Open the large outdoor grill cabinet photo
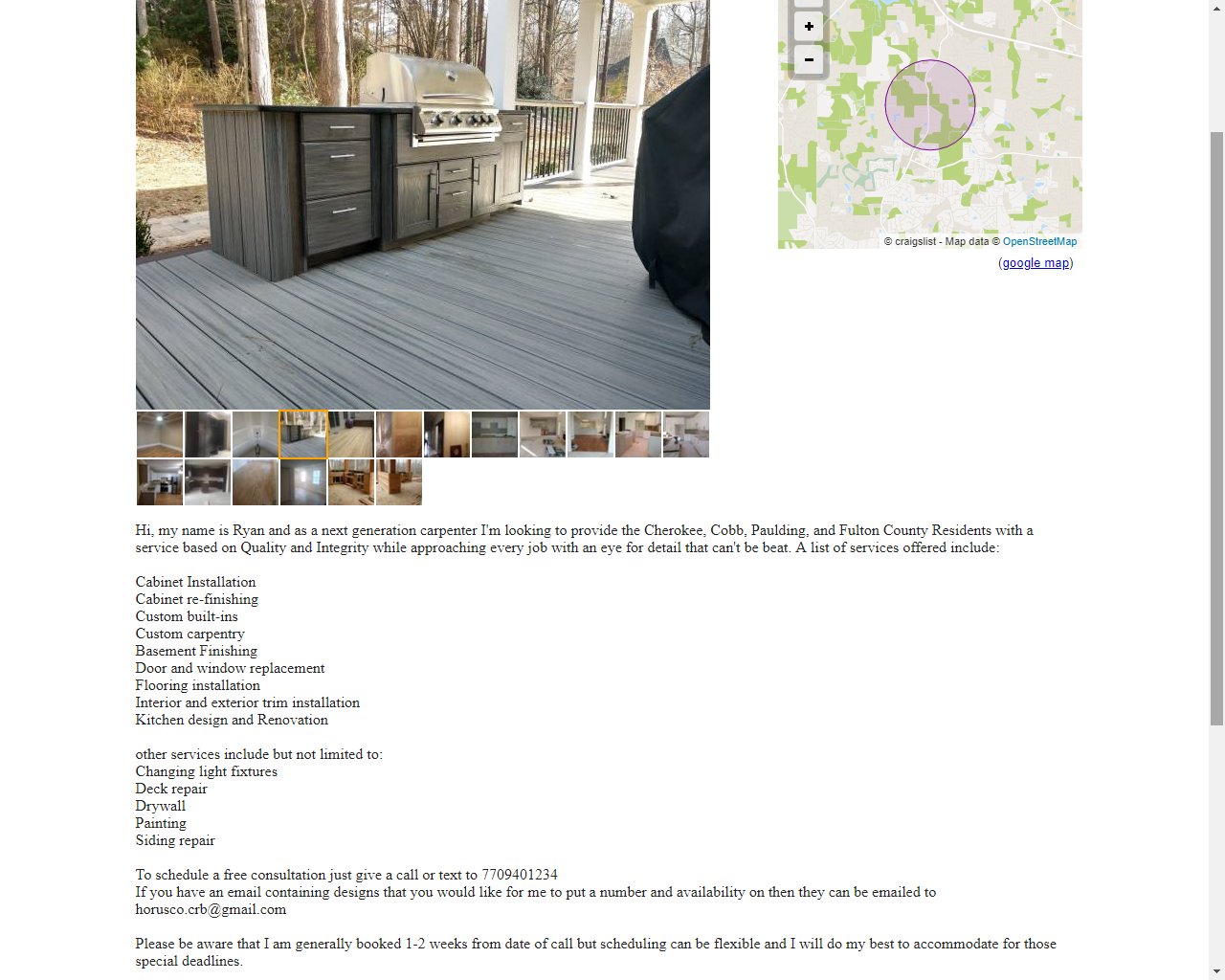1225x980 pixels. point(422,203)
